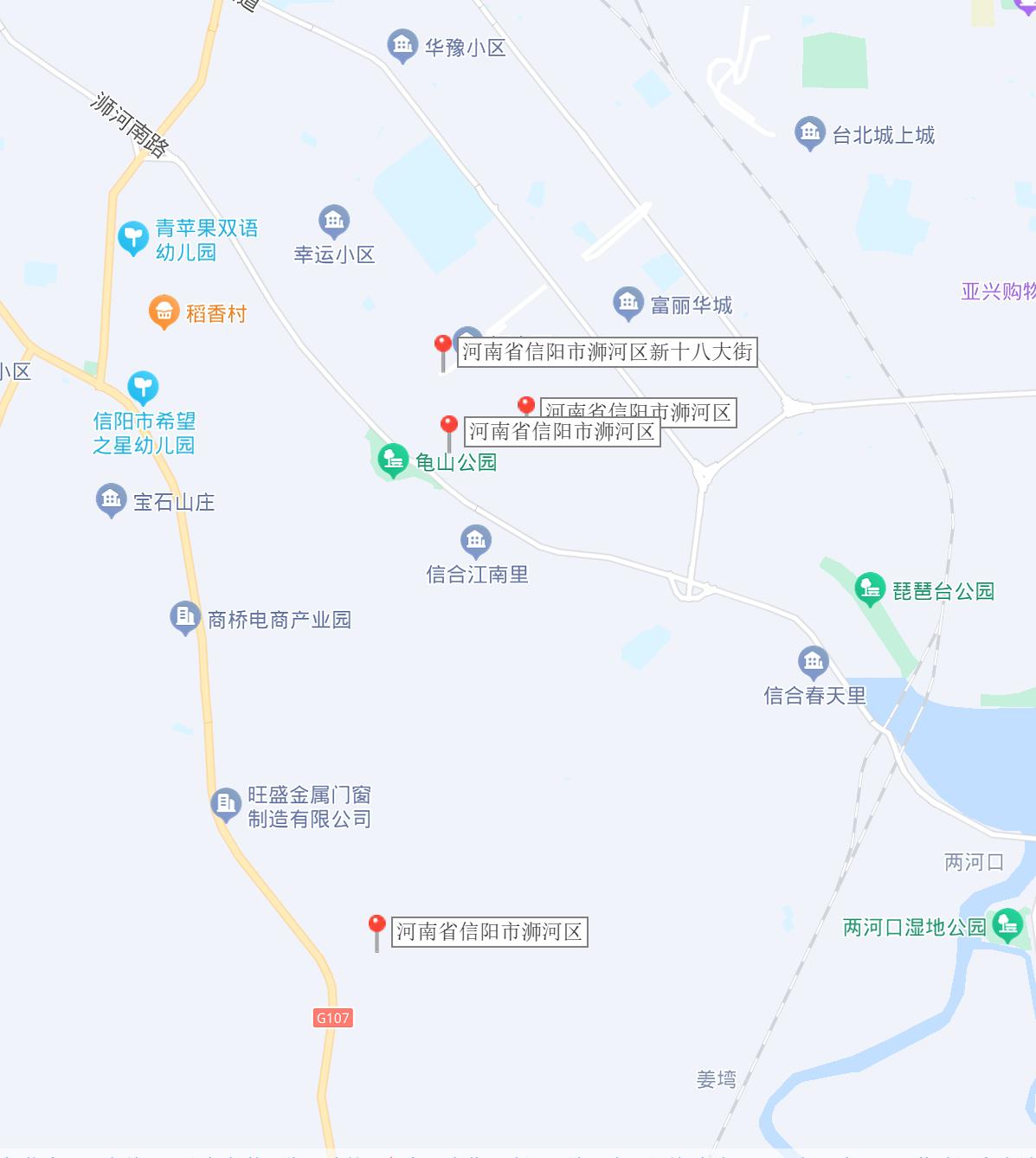Tap the 富丽华城 place marker
The width and height of the screenshot is (1036, 1158).
click(x=627, y=303)
